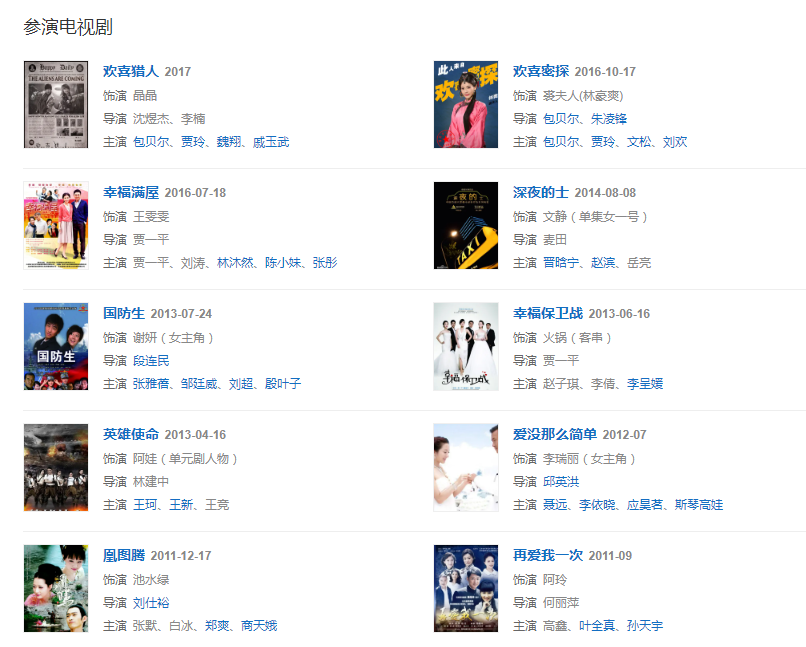Open the 再爱我一次 title link
The height and width of the screenshot is (647, 806).
pos(548,555)
